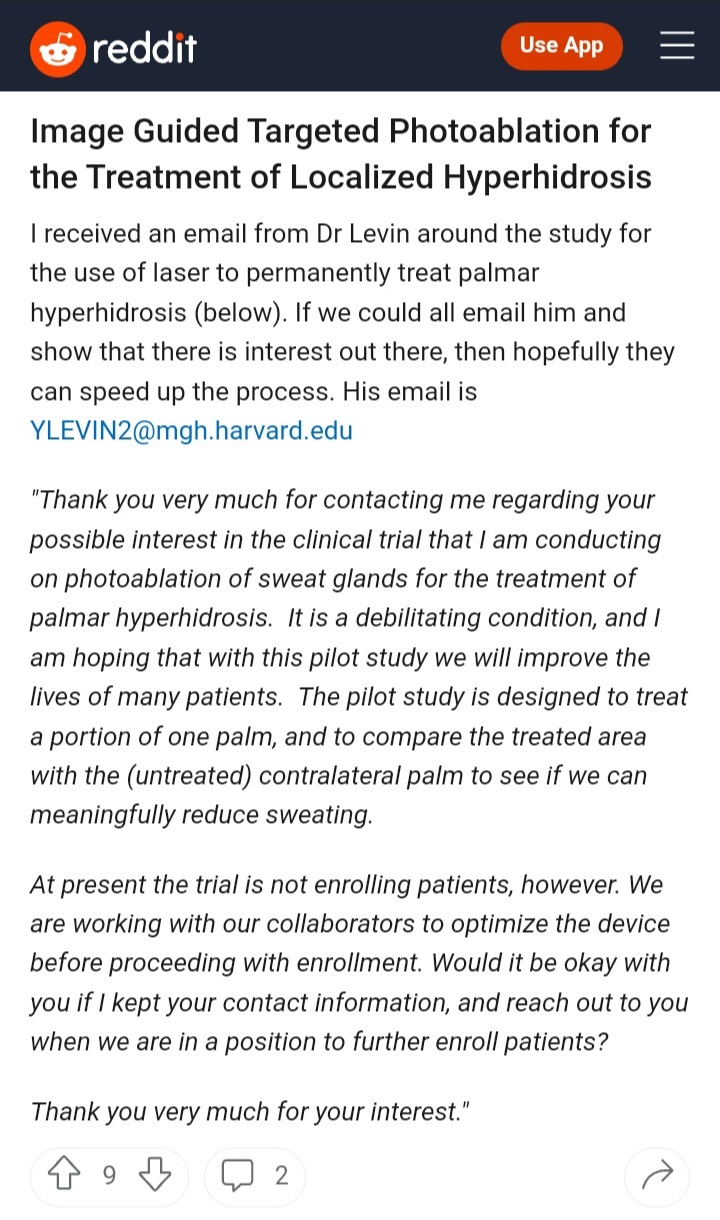Share this post
The width and height of the screenshot is (720, 1220).
(x=657, y=1177)
